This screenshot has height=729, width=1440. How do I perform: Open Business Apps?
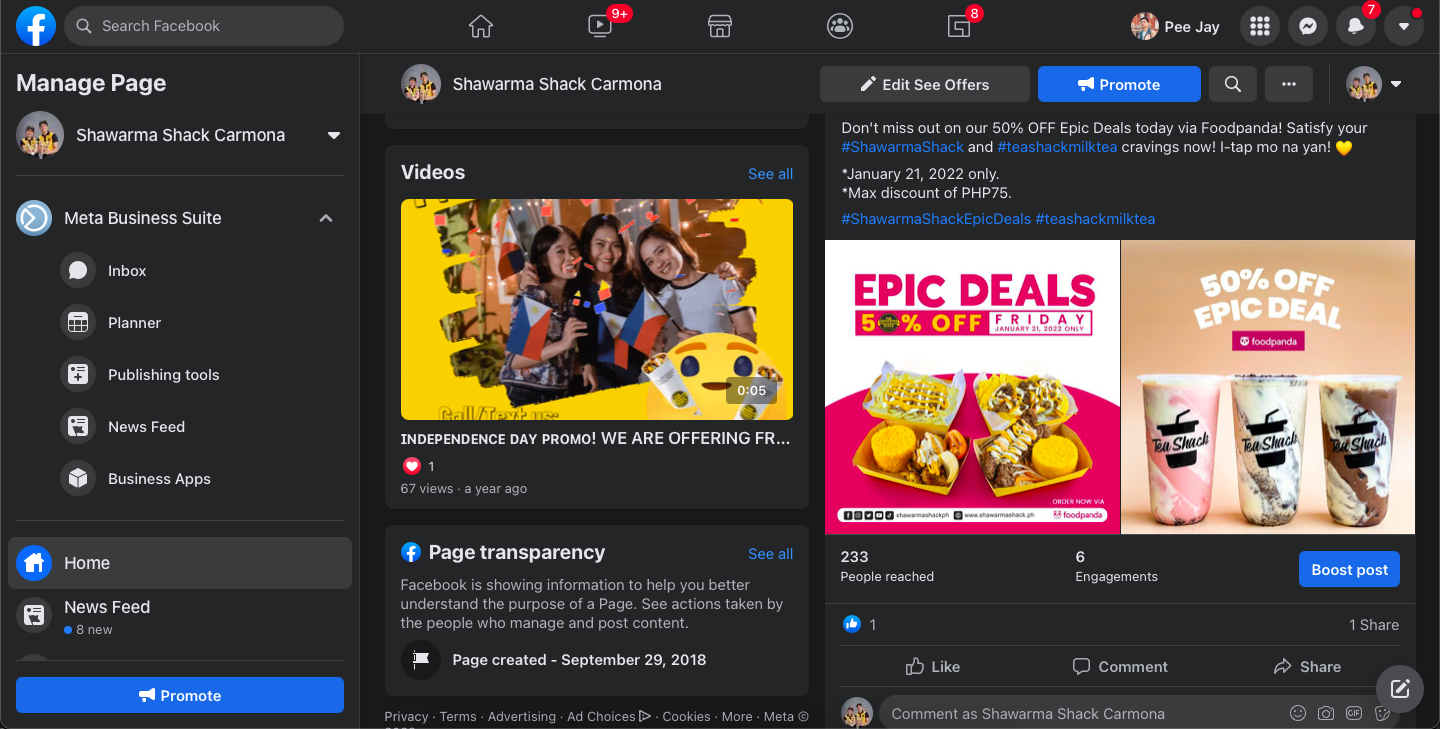tap(159, 479)
